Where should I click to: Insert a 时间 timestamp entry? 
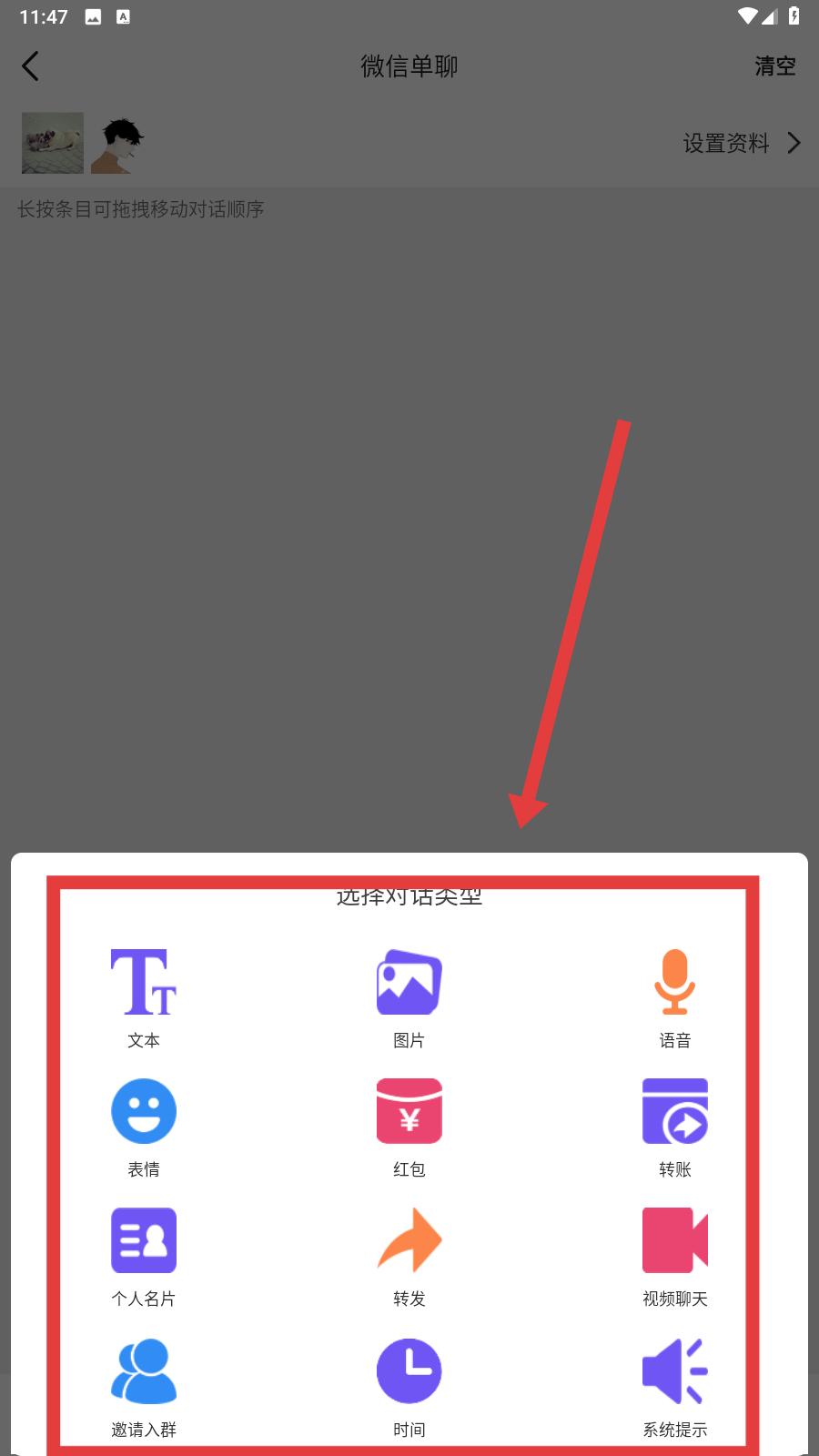coord(409,1388)
